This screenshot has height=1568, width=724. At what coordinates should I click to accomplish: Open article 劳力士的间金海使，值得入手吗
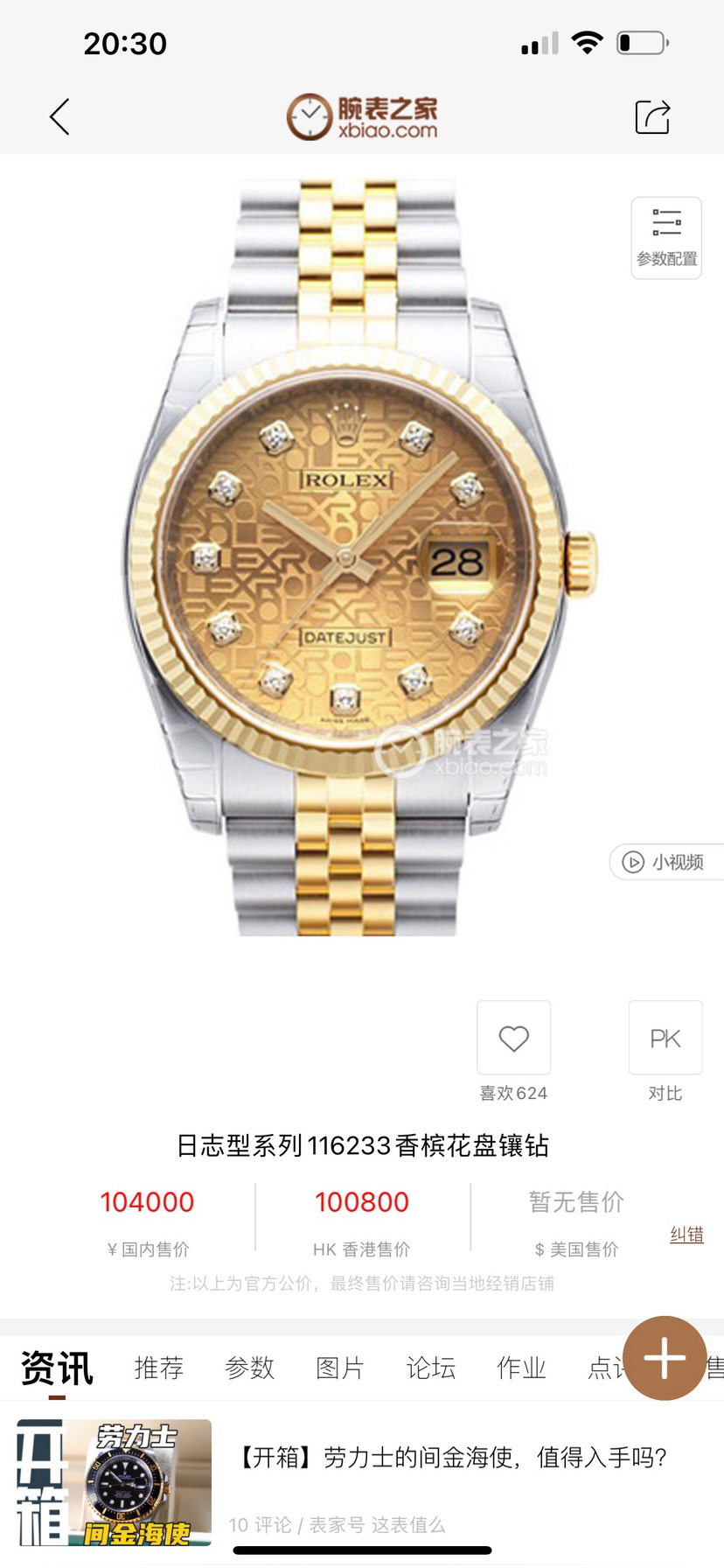coord(451,1458)
